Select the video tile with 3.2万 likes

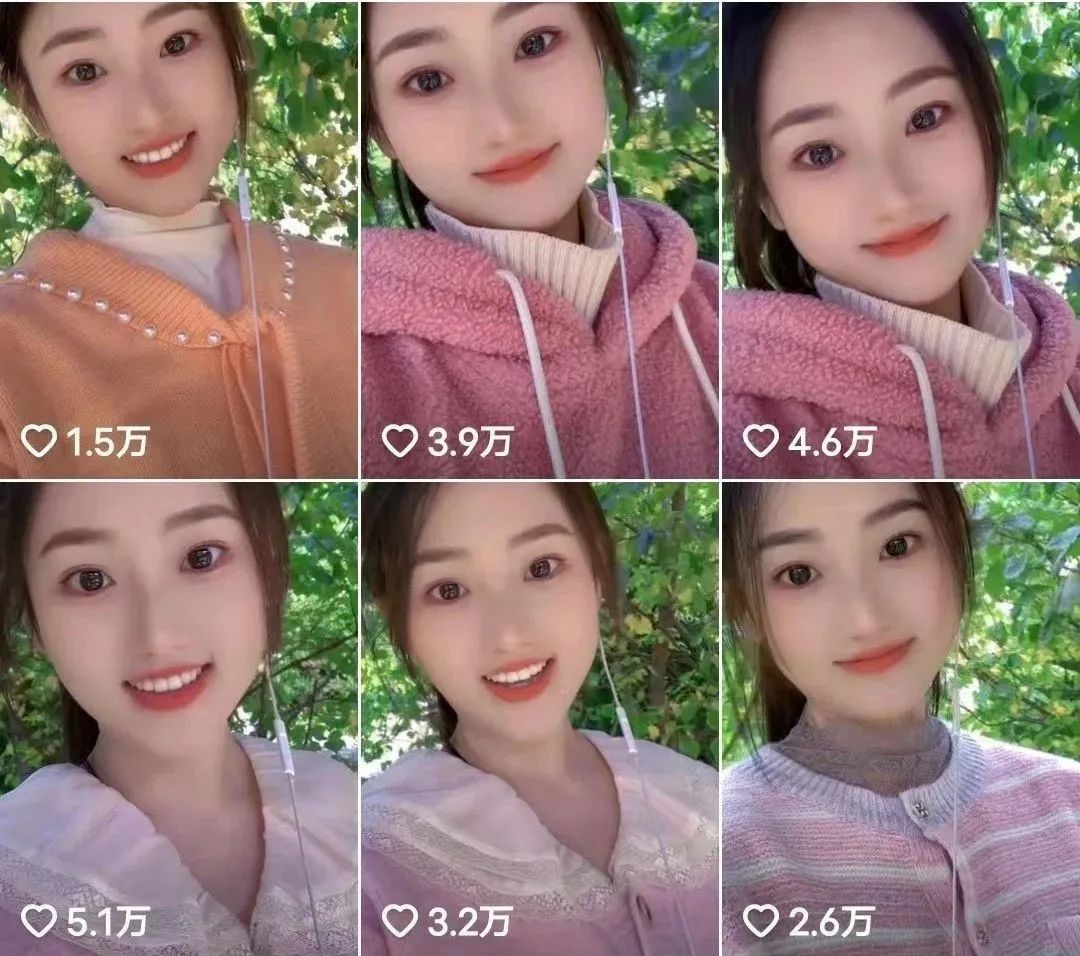tap(539, 718)
